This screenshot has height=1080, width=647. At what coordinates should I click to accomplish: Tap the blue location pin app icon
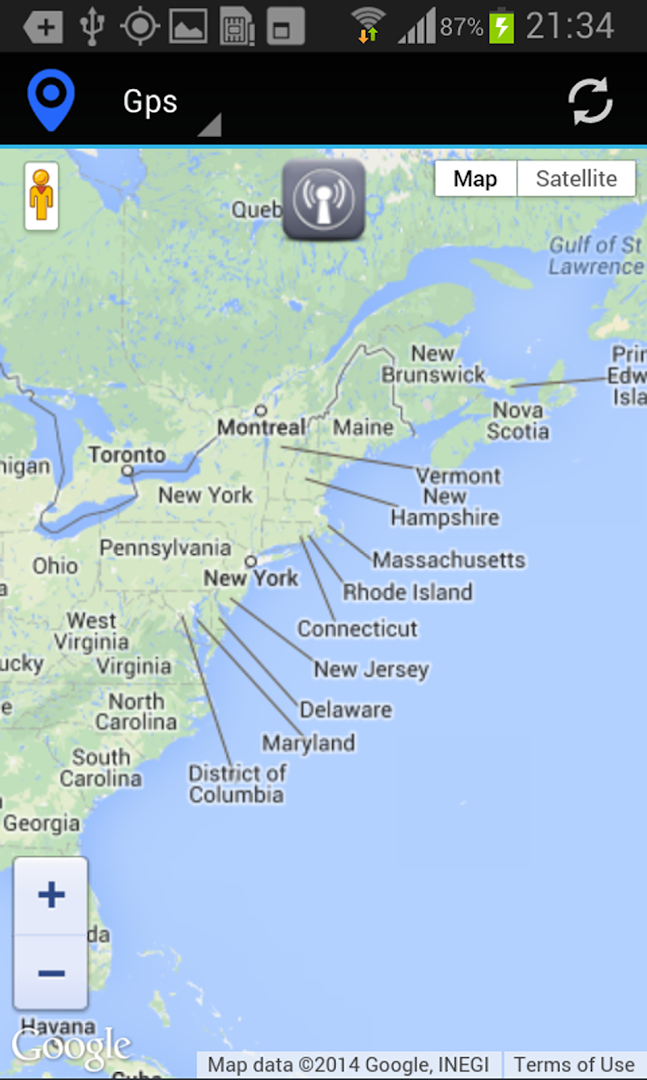[50, 101]
